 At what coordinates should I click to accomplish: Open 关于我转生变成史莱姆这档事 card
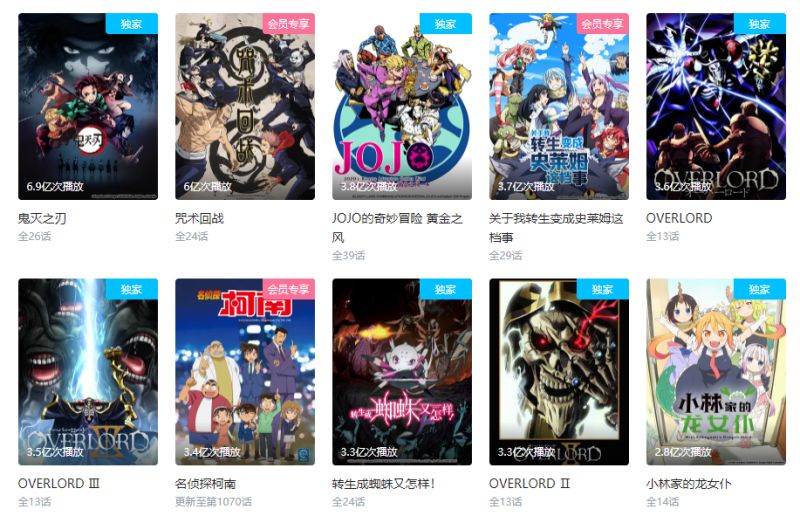559,106
